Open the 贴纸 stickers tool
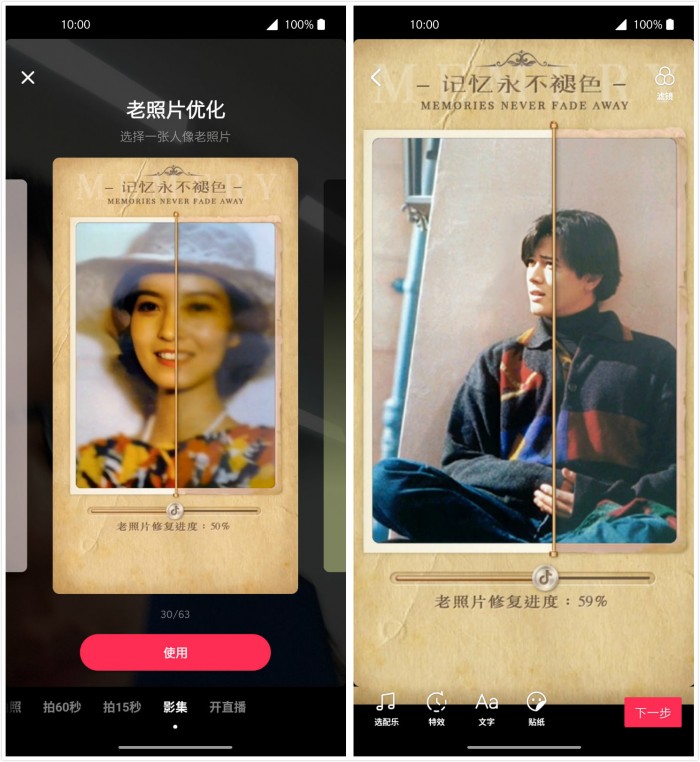Viewport: 700px width, 762px height. click(x=536, y=708)
